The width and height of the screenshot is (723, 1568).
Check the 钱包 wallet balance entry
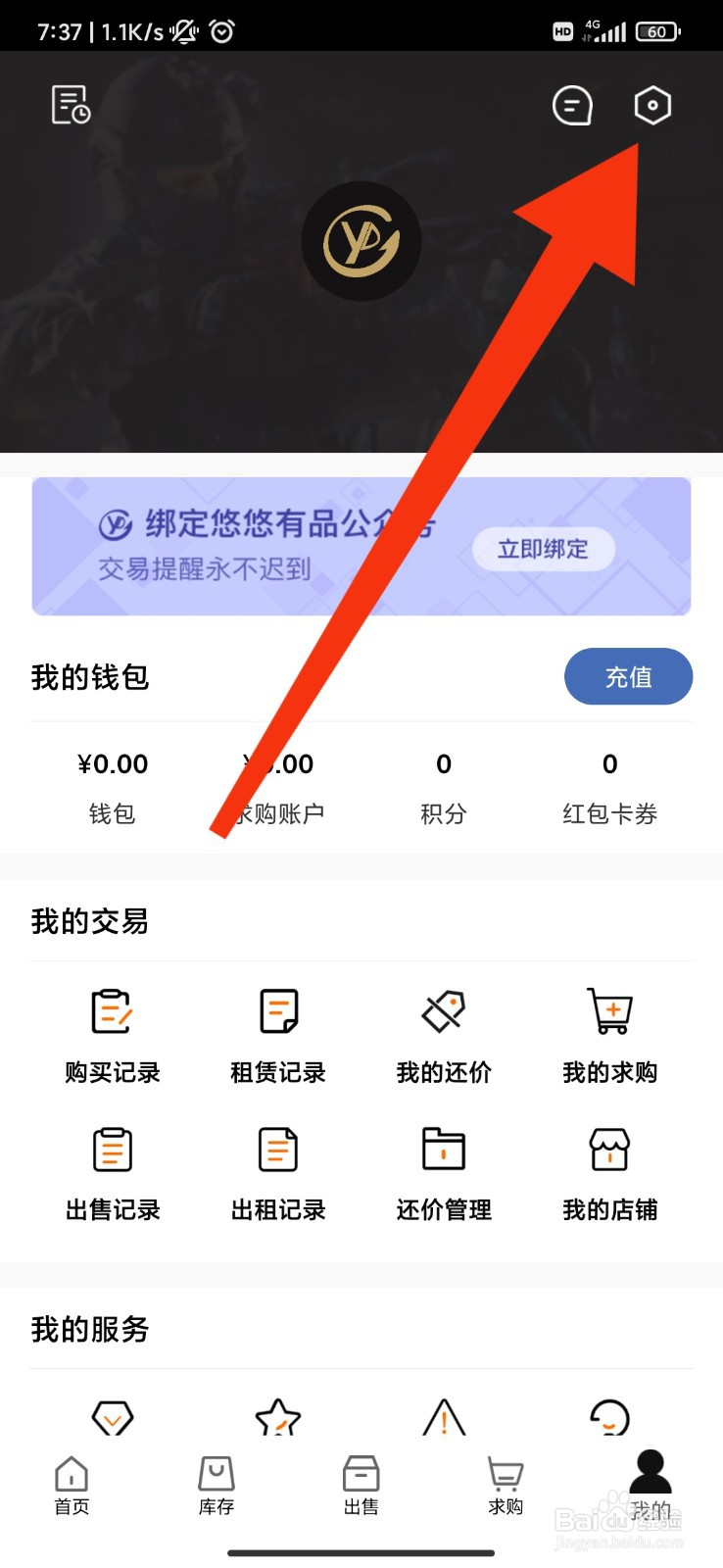pyautogui.click(x=113, y=784)
